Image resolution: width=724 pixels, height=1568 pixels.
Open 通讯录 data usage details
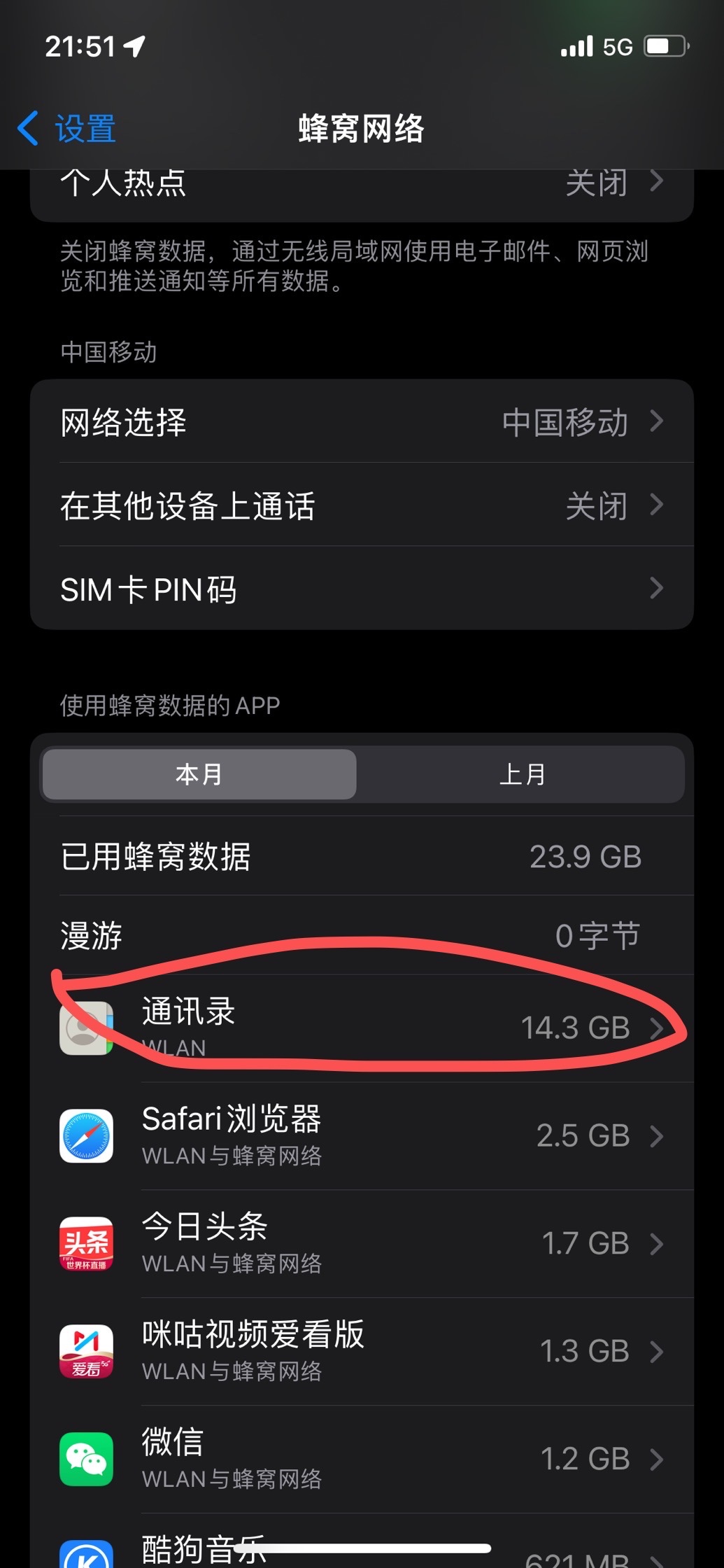(x=361, y=1028)
